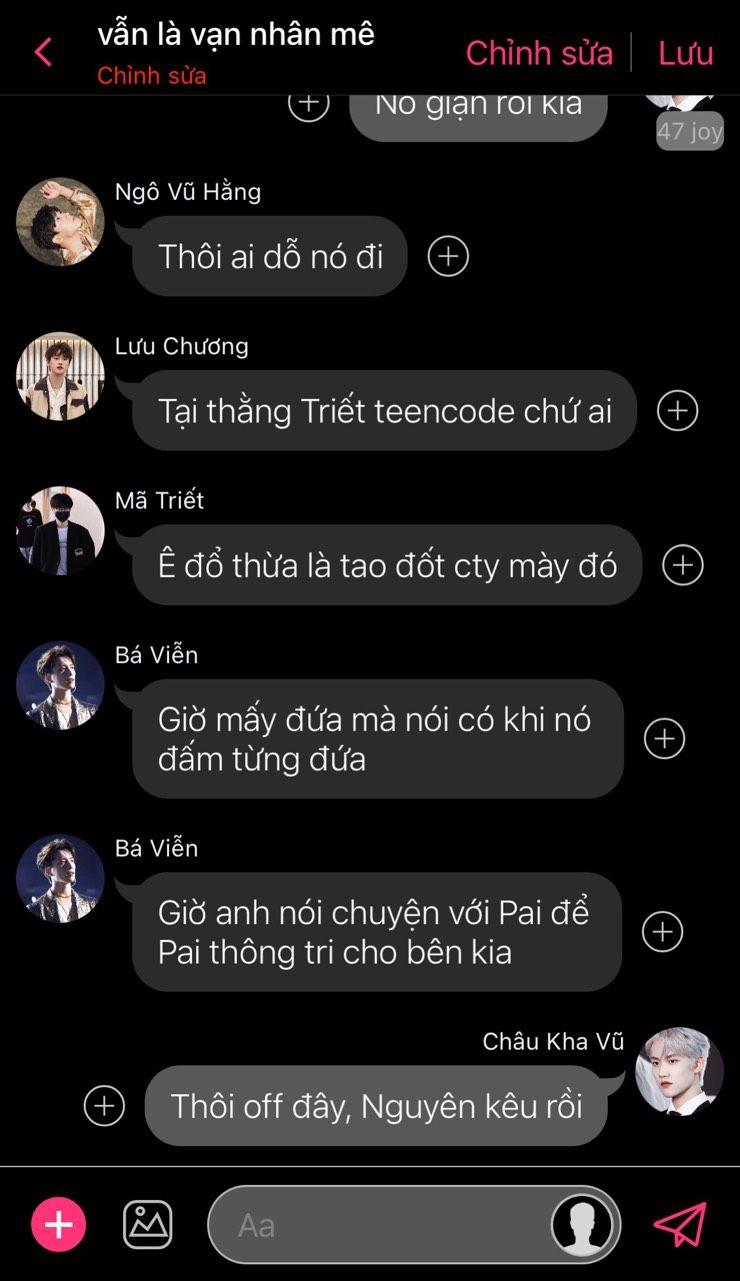Tap the pink add button at bottom
The image size is (740, 1281).
click(59, 1224)
